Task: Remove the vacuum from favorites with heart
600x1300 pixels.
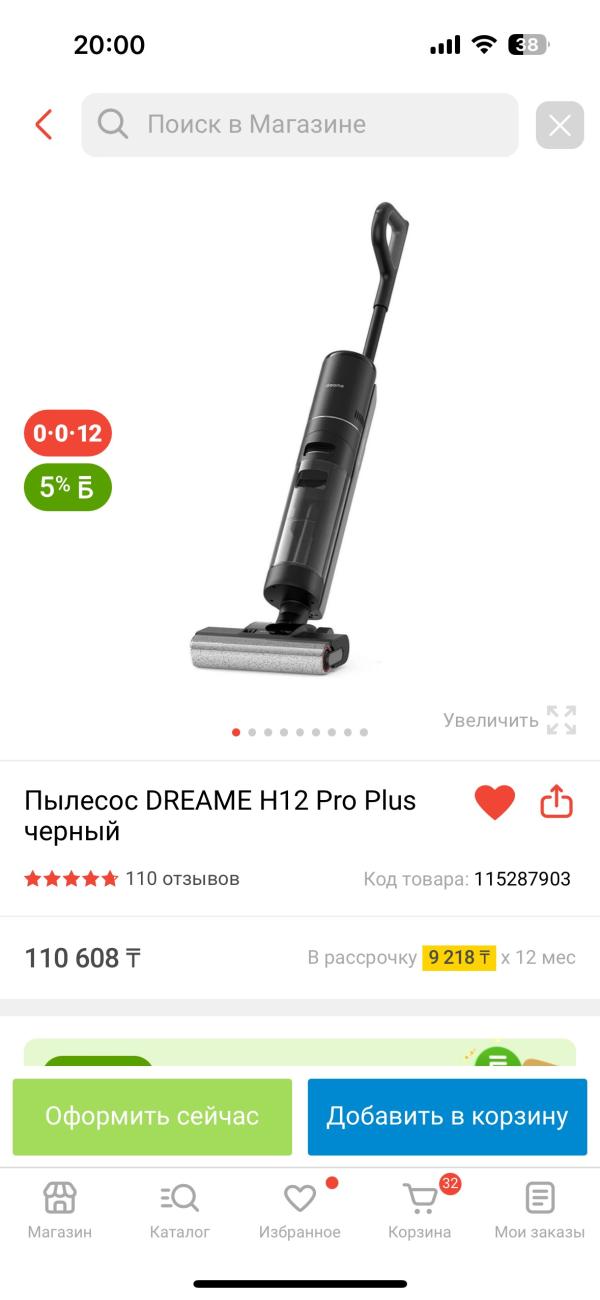Action: pos(494,802)
